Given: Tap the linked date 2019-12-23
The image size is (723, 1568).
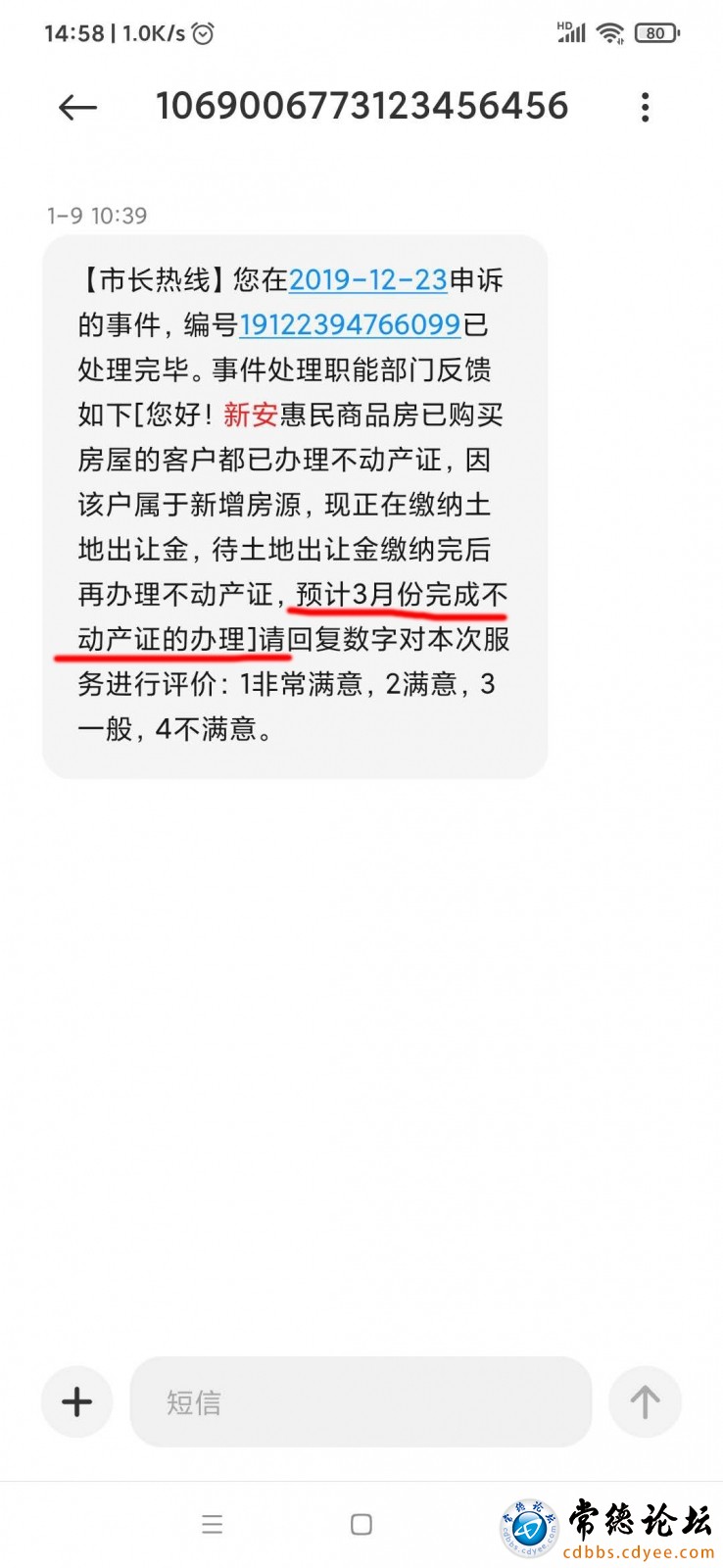Looking at the screenshot, I should 367,280.
